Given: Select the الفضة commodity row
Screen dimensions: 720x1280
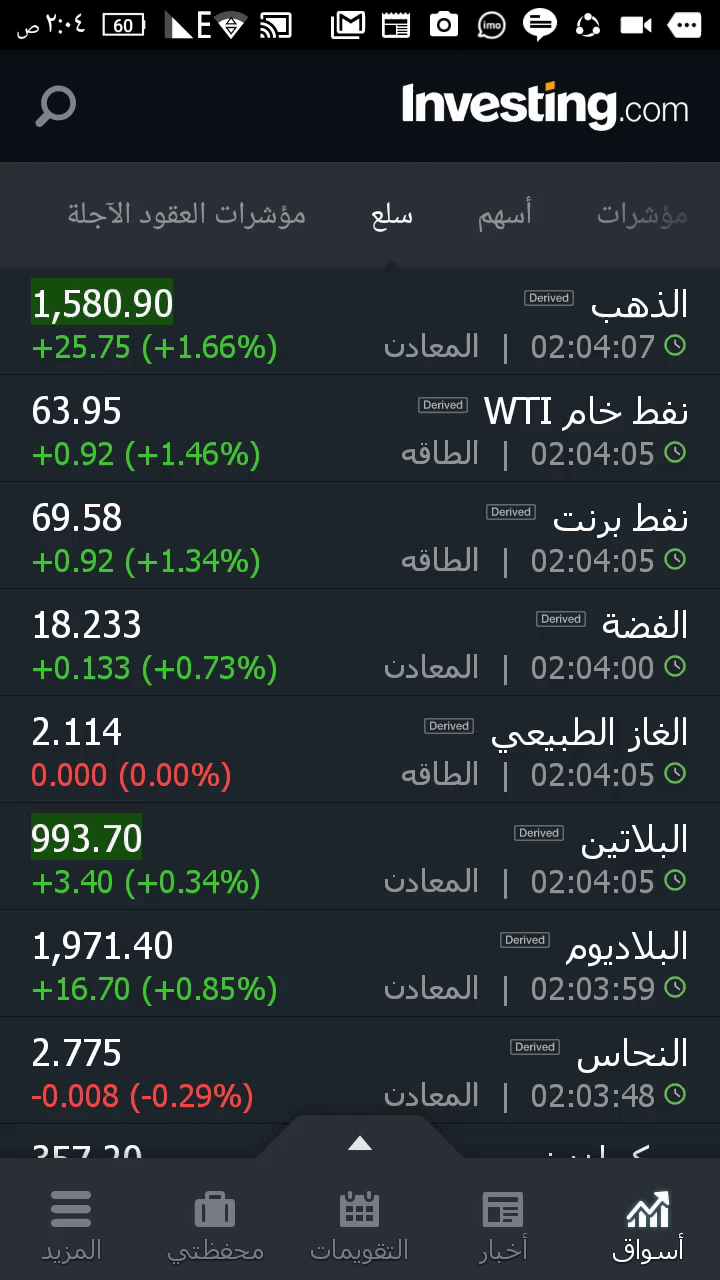Looking at the screenshot, I should pyautogui.click(x=360, y=645).
